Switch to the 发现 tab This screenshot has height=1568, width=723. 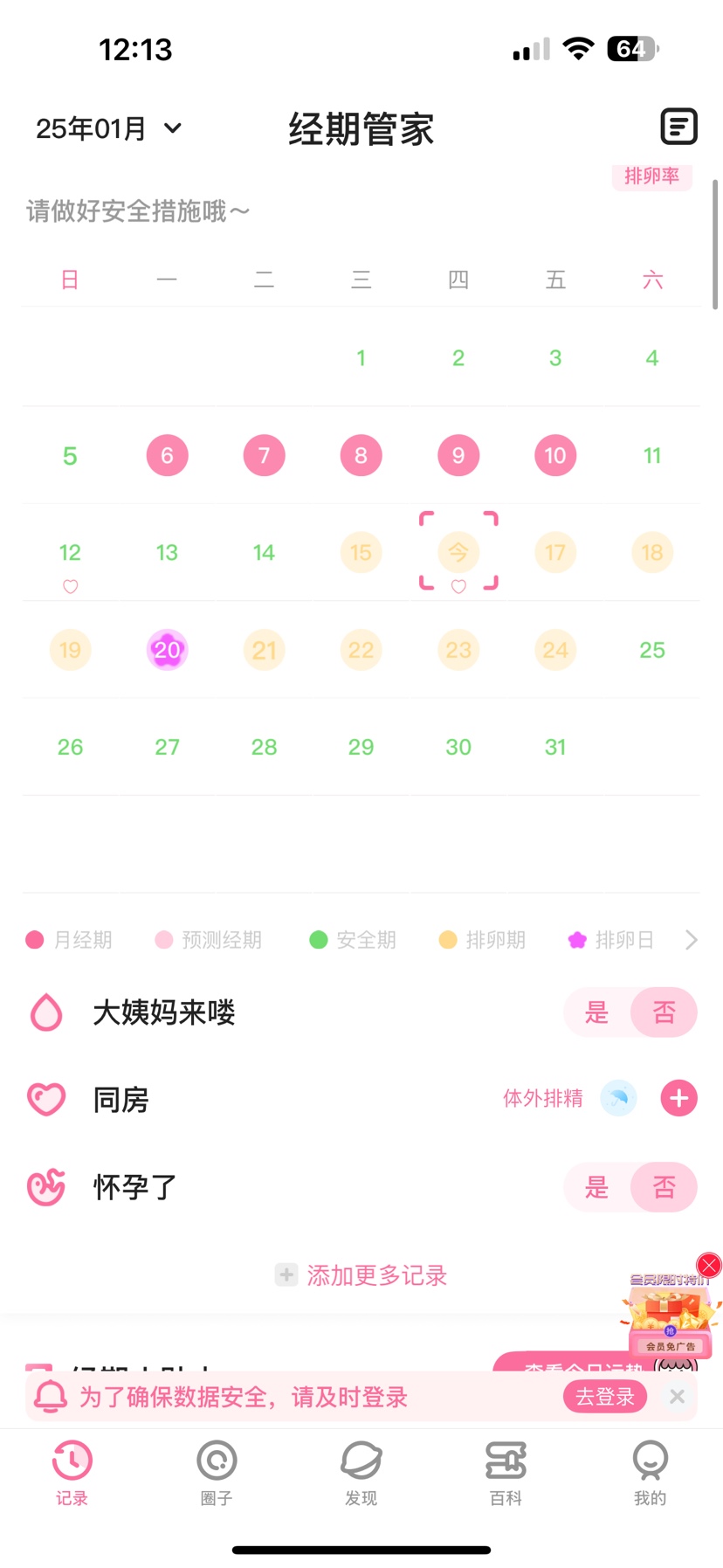click(361, 1473)
